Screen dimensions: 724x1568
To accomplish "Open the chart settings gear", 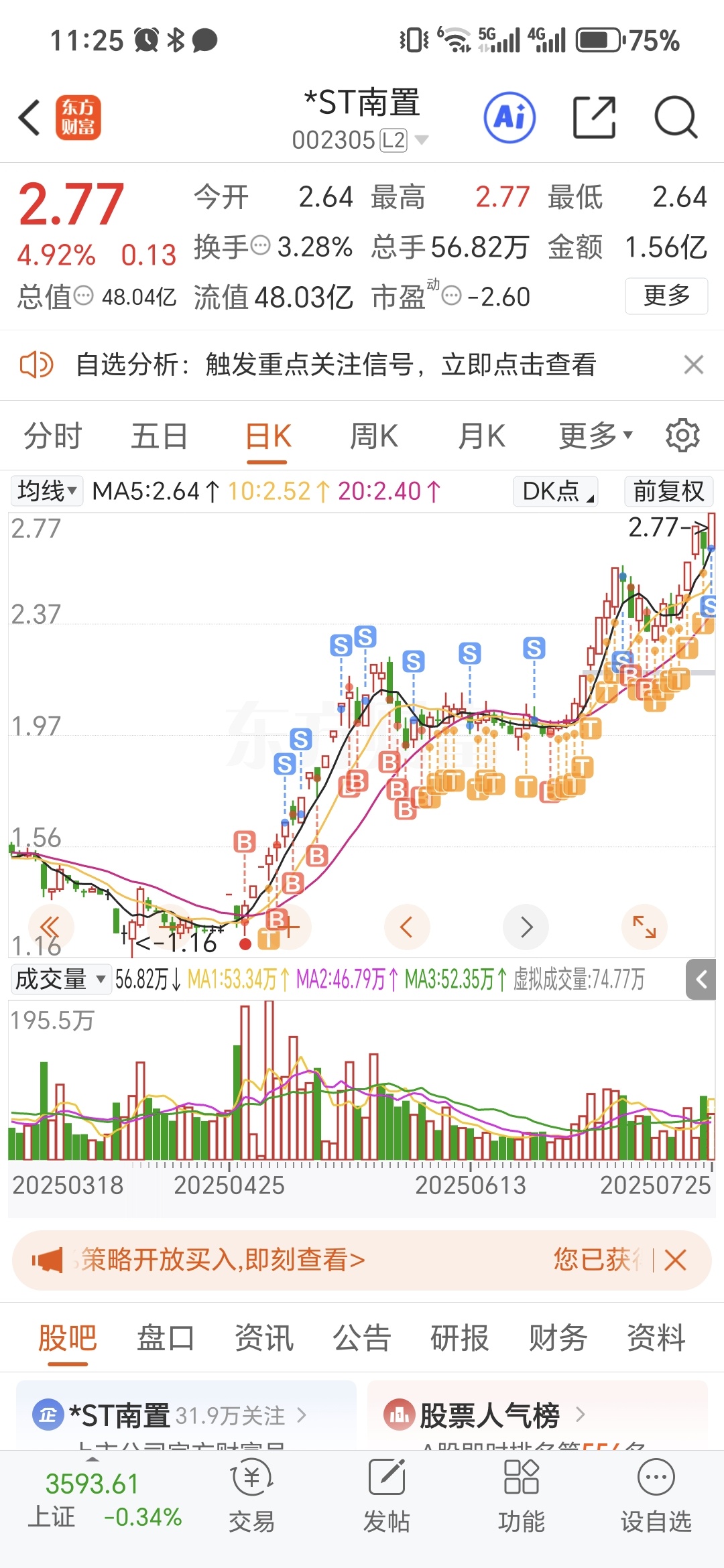I will (682, 436).
